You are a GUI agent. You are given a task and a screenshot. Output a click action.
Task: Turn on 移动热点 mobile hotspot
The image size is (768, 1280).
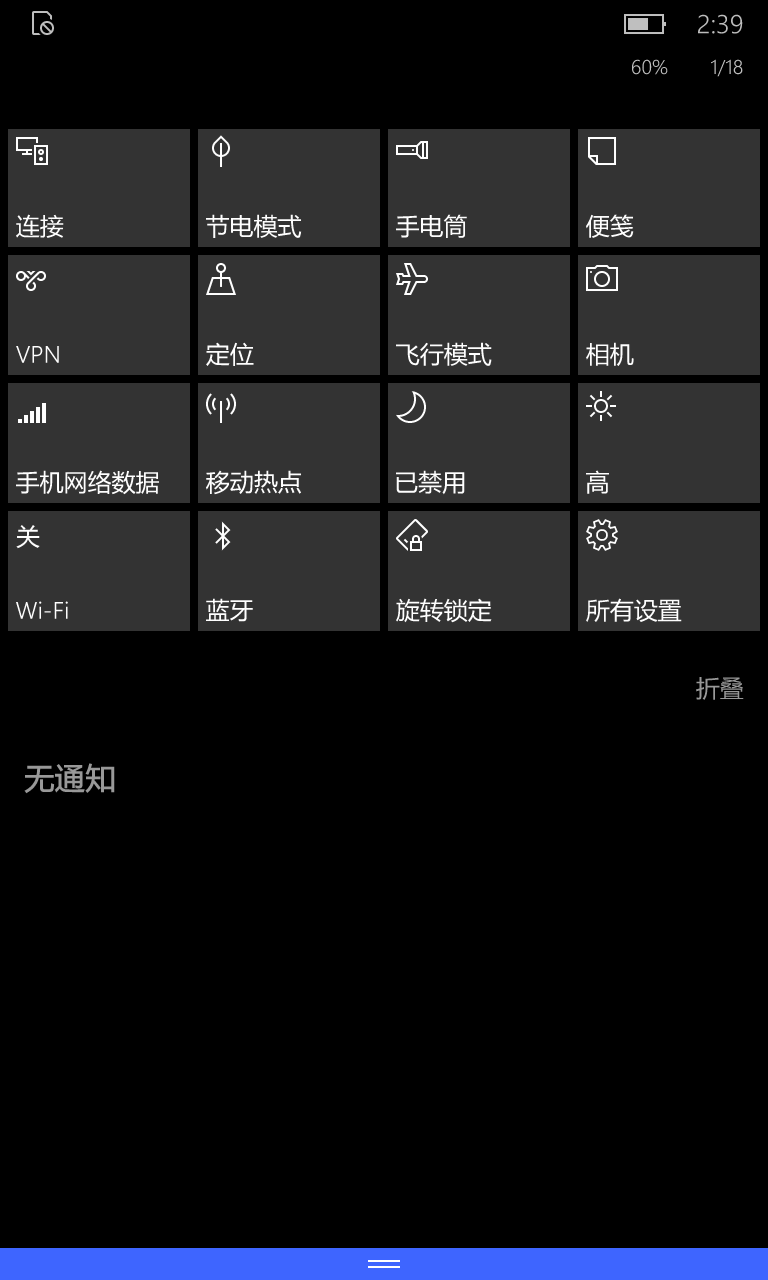pyautogui.click(x=289, y=443)
